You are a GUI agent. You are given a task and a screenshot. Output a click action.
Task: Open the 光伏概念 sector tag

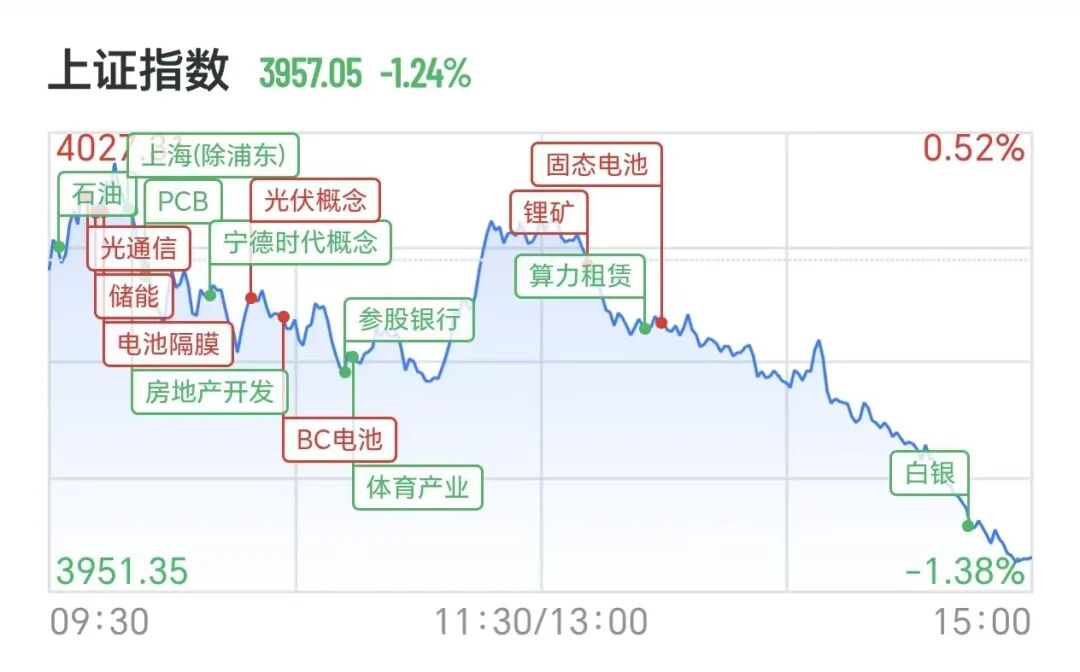click(315, 200)
